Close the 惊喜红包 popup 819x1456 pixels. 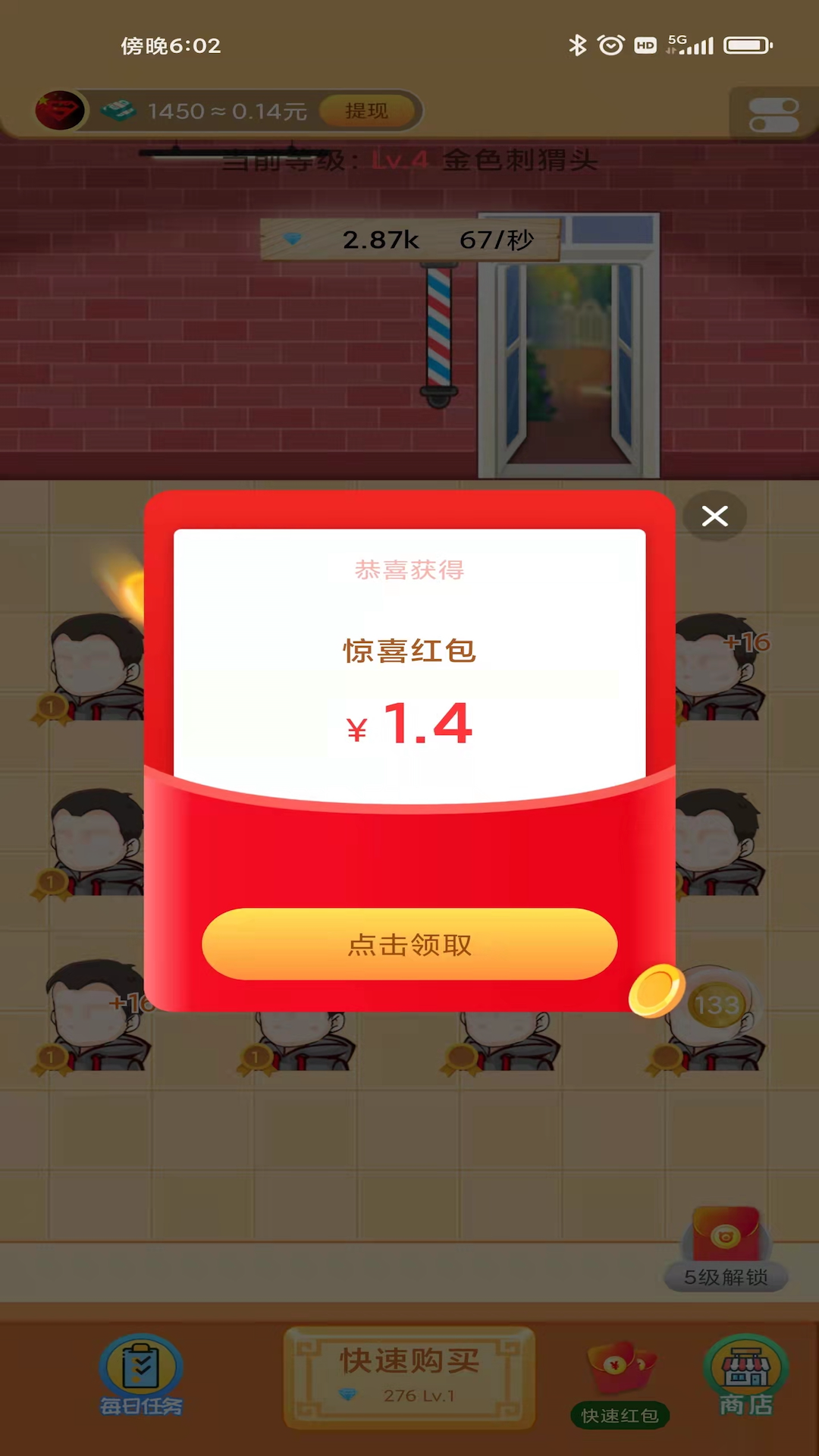(x=714, y=516)
